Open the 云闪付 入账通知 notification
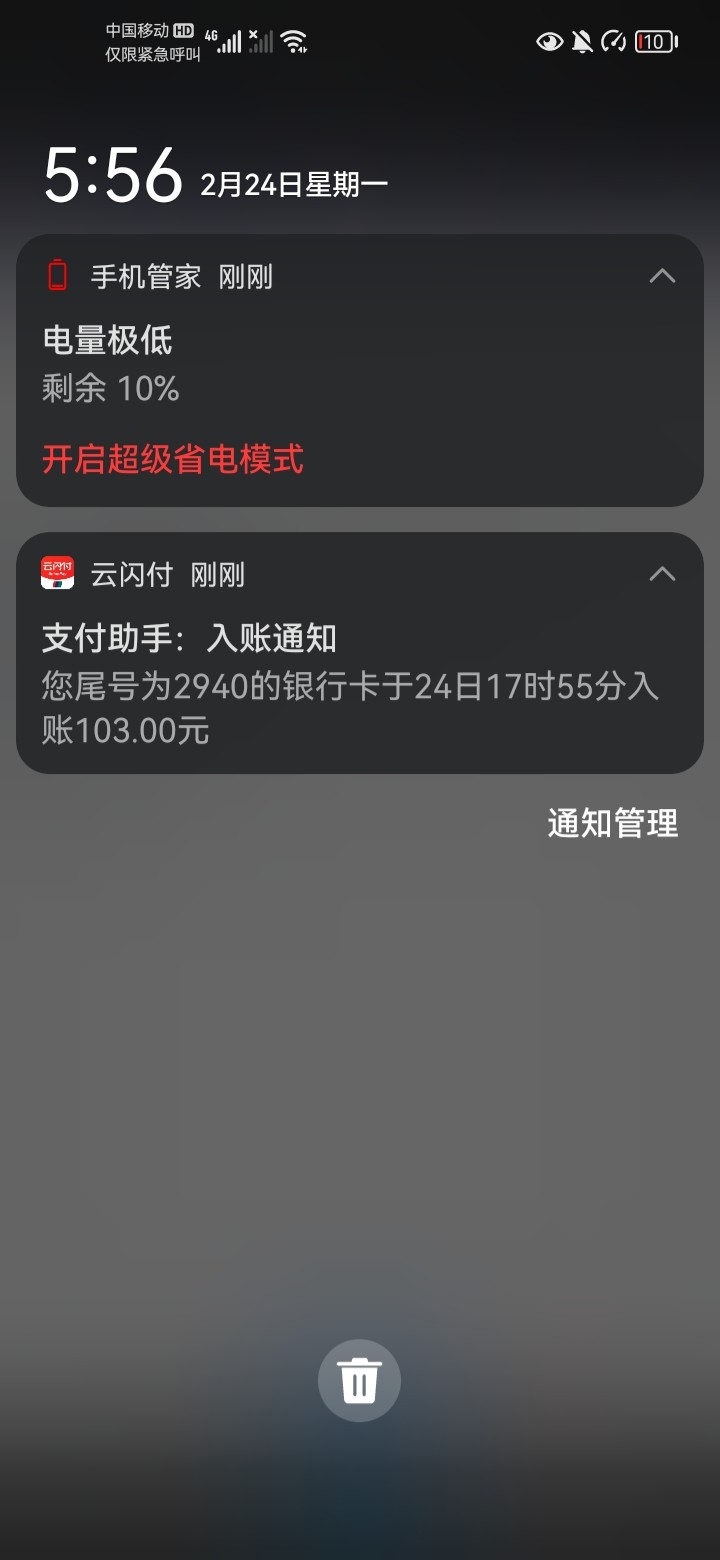 (x=350, y=686)
